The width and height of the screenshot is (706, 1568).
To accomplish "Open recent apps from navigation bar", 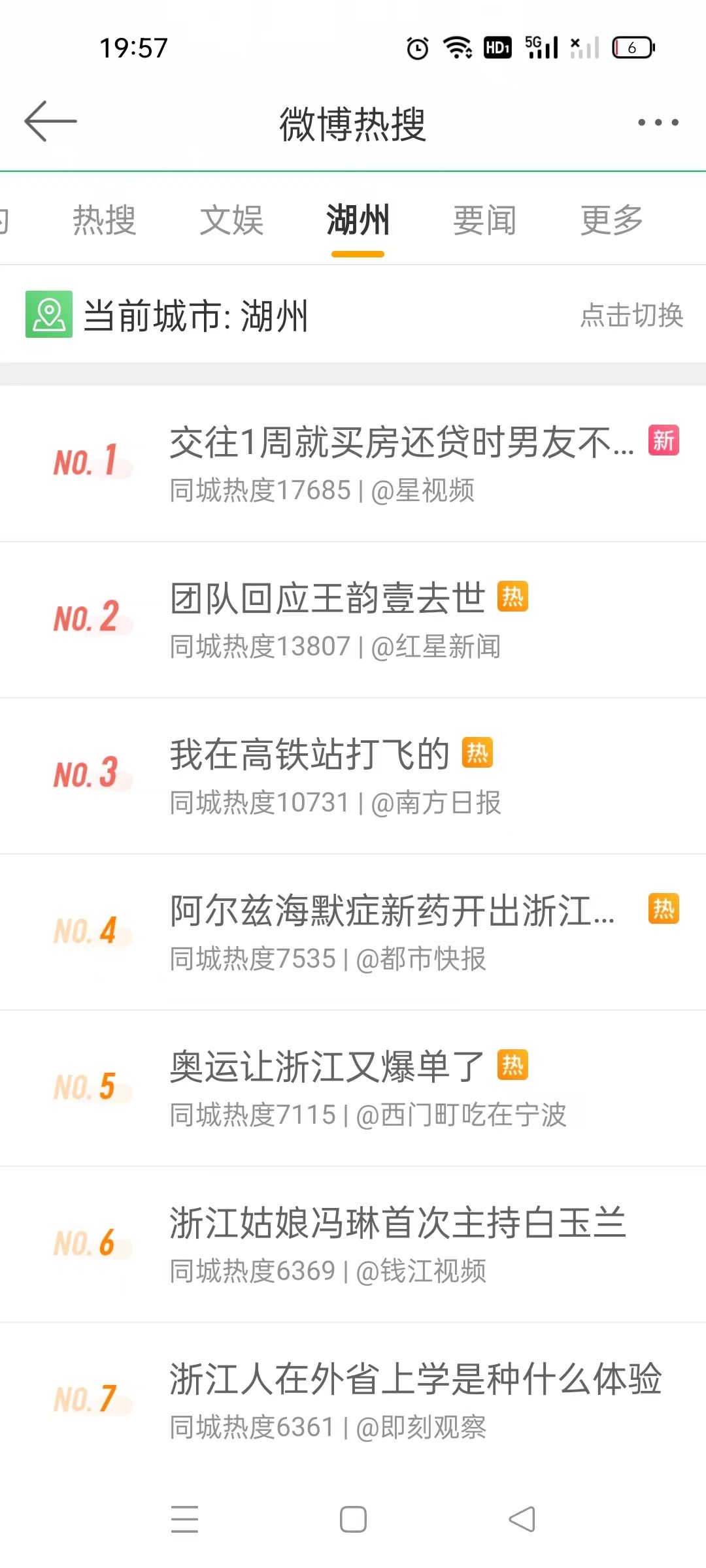I will click(x=184, y=1519).
